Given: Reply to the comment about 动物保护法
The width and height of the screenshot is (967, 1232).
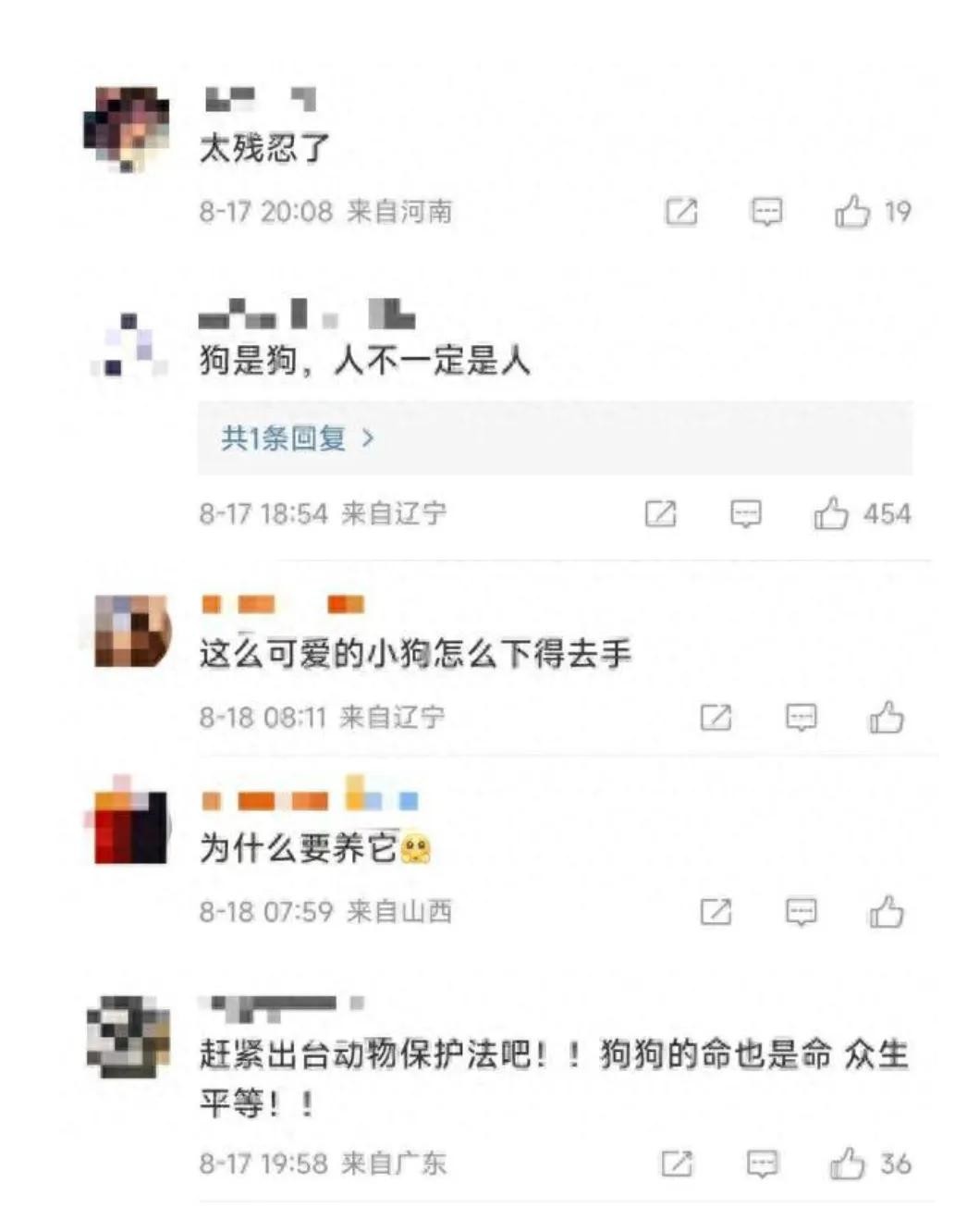Looking at the screenshot, I should pos(762,1164).
